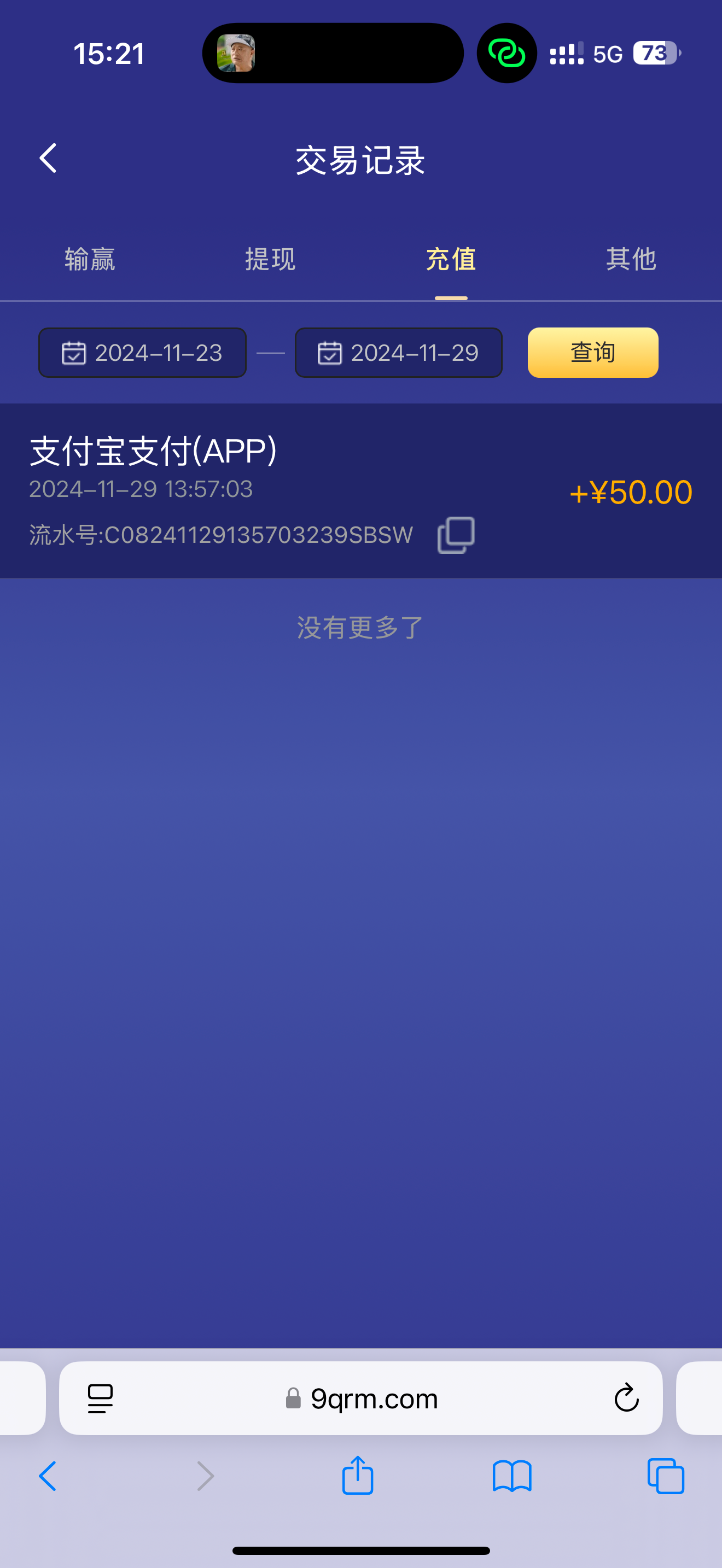Open Safari bookmarks
722x1568 pixels.
pos(512,1476)
